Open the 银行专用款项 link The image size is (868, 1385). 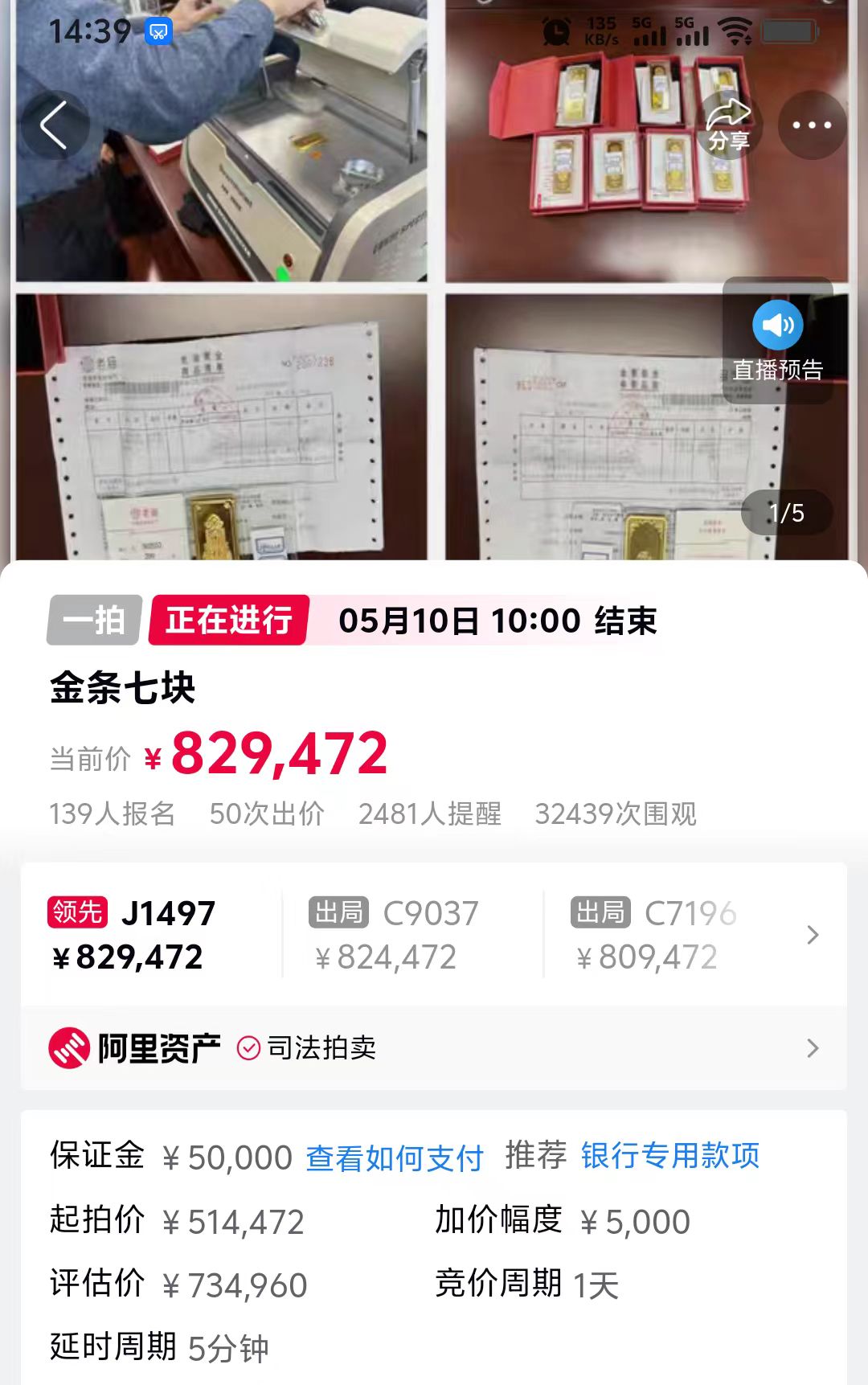(x=669, y=1156)
